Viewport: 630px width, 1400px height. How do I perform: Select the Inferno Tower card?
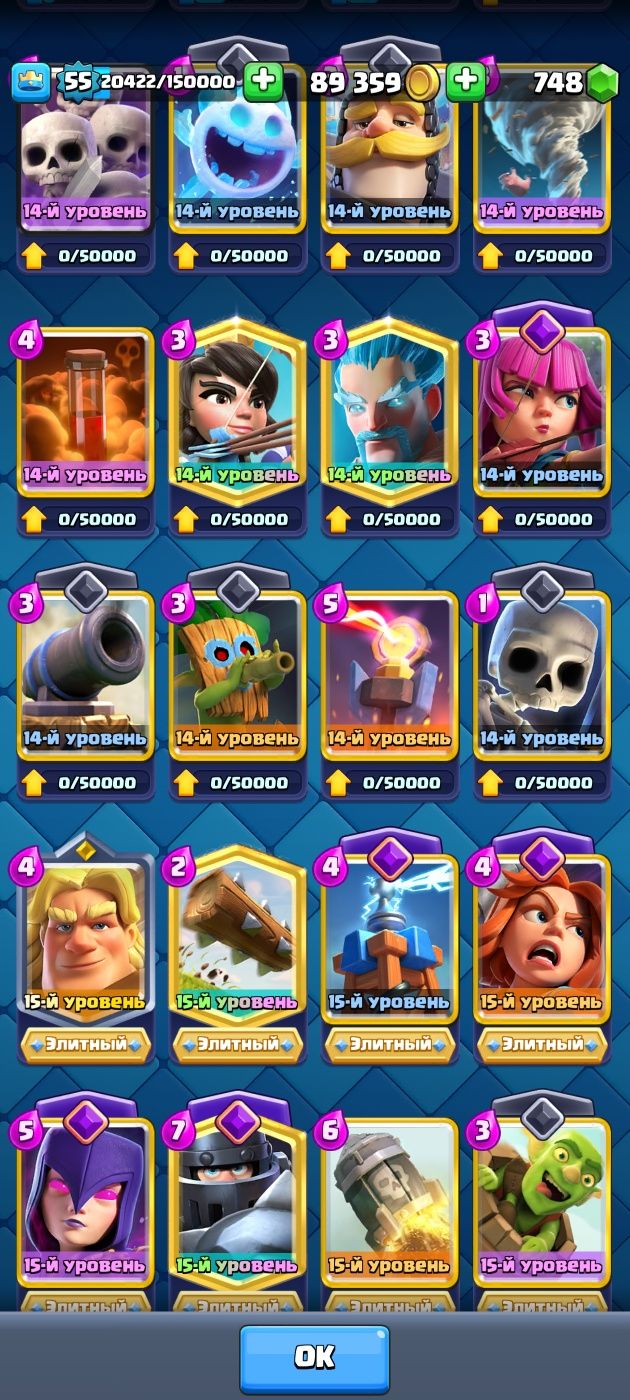tap(390, 678)
